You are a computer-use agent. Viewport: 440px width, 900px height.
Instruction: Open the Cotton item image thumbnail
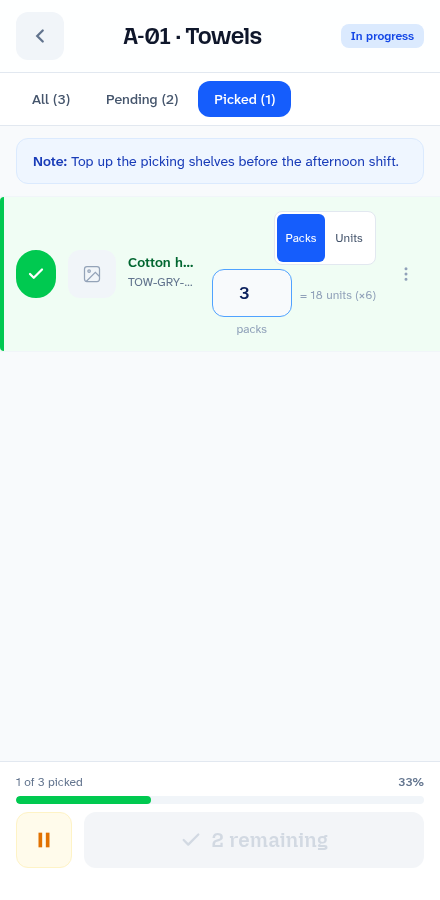(92, 274)
